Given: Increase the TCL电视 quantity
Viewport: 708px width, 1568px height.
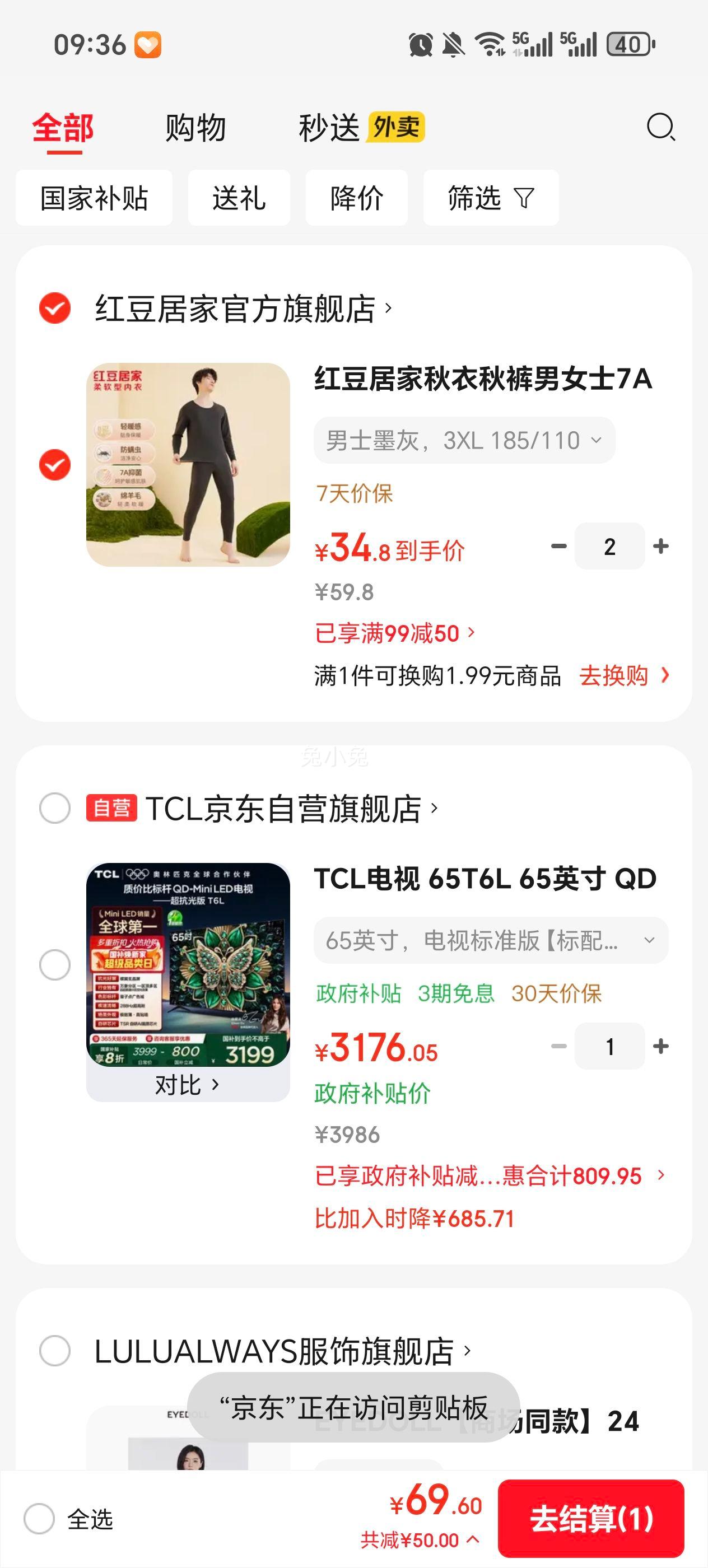Looking at the screenshot, I should [x=660, y=1046].
